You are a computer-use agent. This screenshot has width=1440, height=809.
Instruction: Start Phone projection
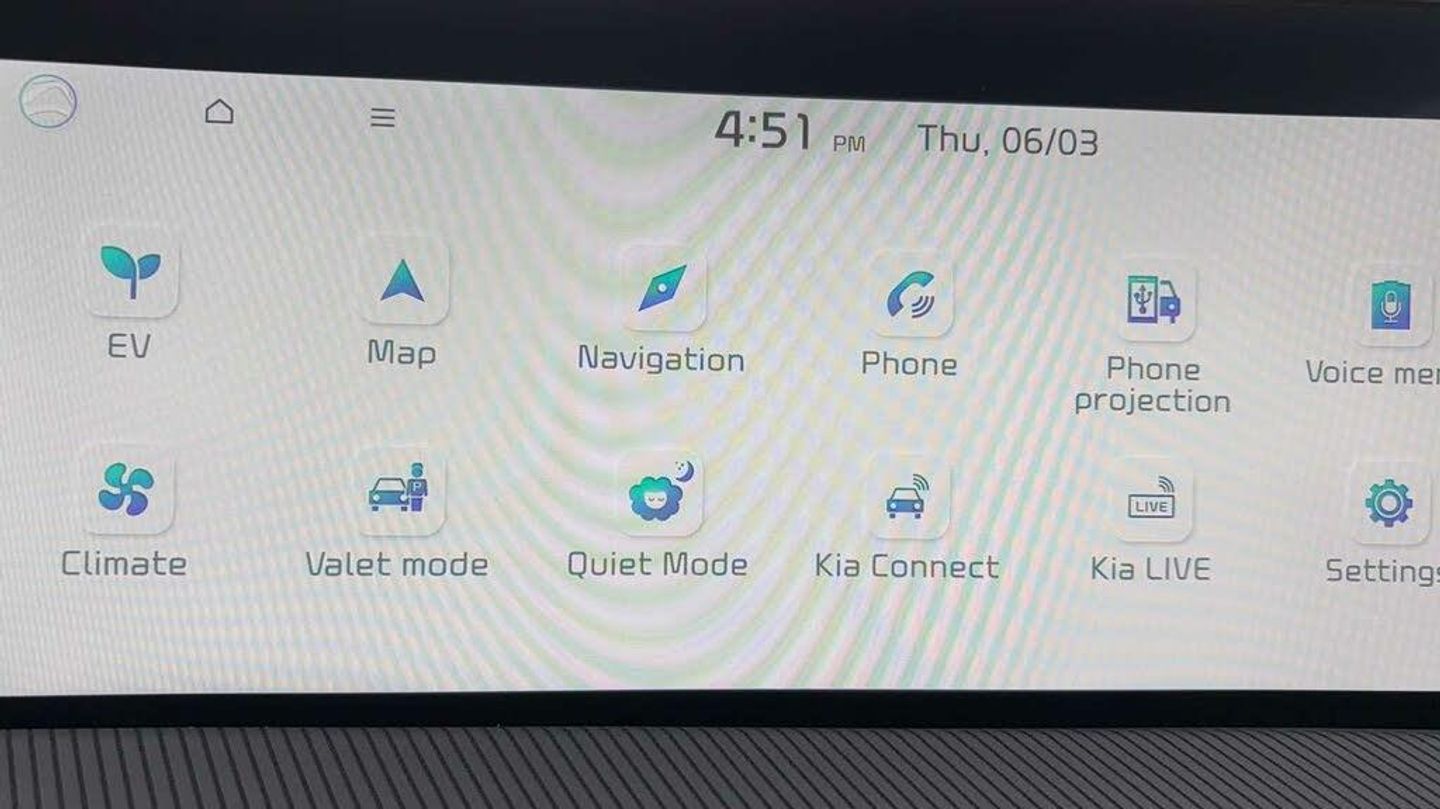(1153, 299)
